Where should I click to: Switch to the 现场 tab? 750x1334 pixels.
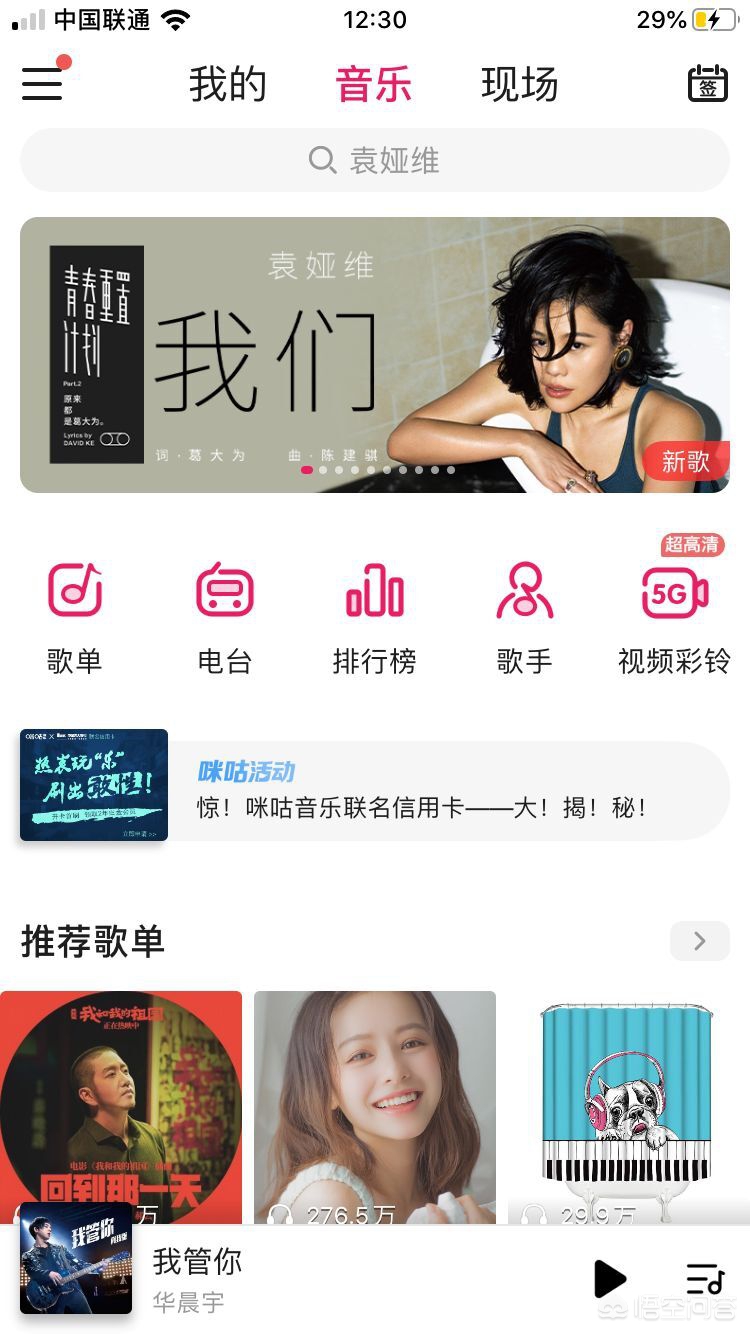(x=519, y=85)
